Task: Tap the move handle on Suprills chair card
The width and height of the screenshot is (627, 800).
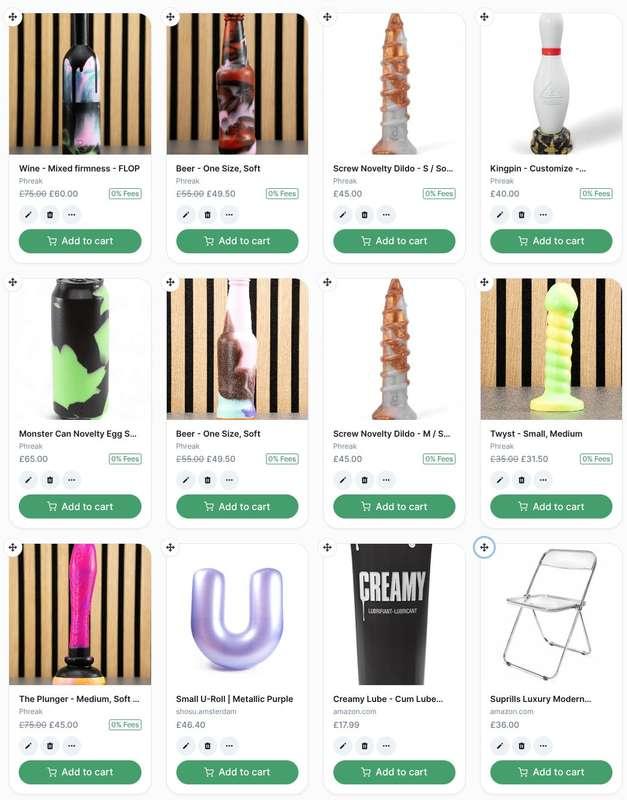Action: click(x=484, y=547)
